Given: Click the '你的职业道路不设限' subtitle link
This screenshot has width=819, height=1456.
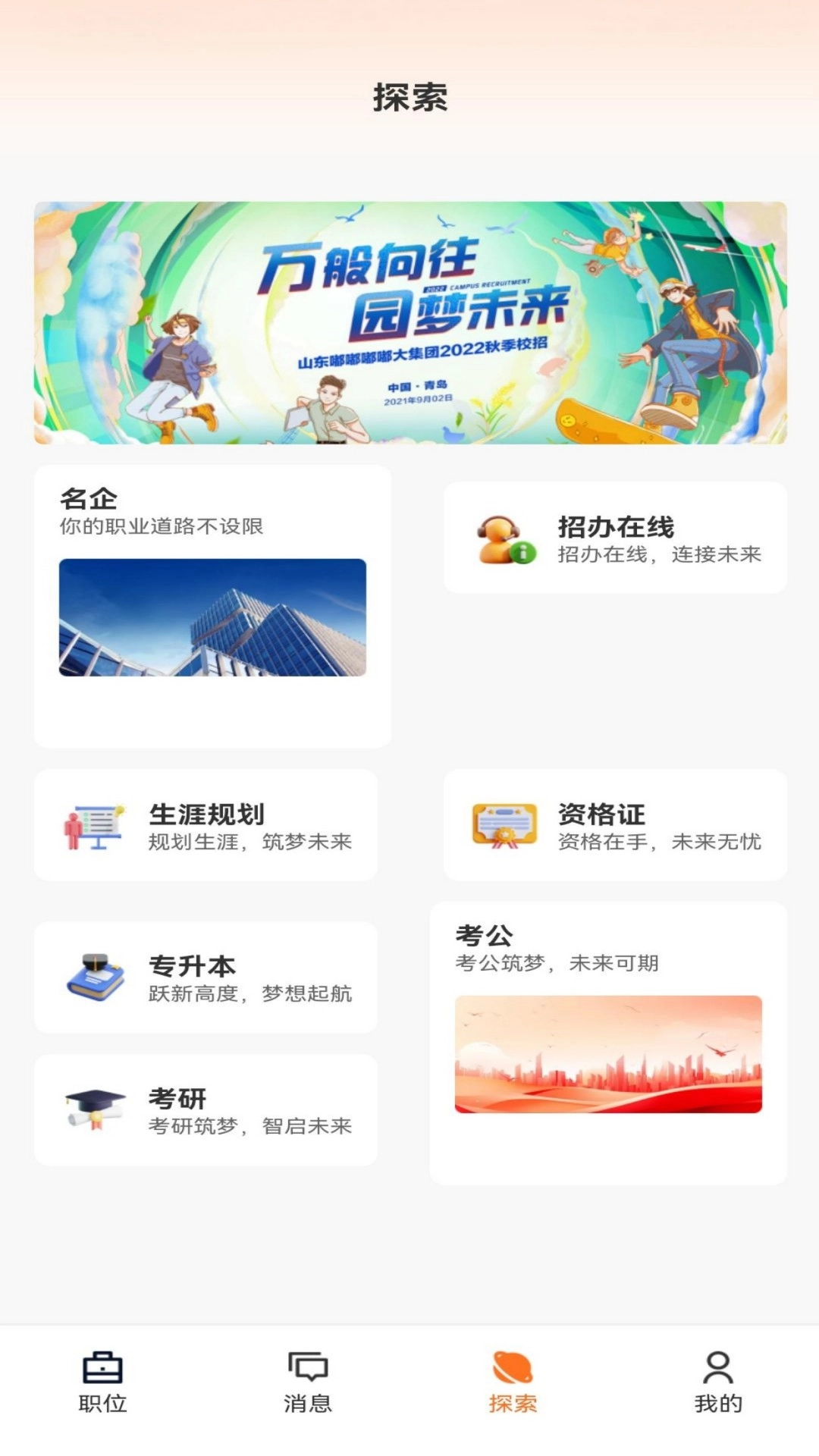Looking at the screenshot, I should click(x=163, y=526).
